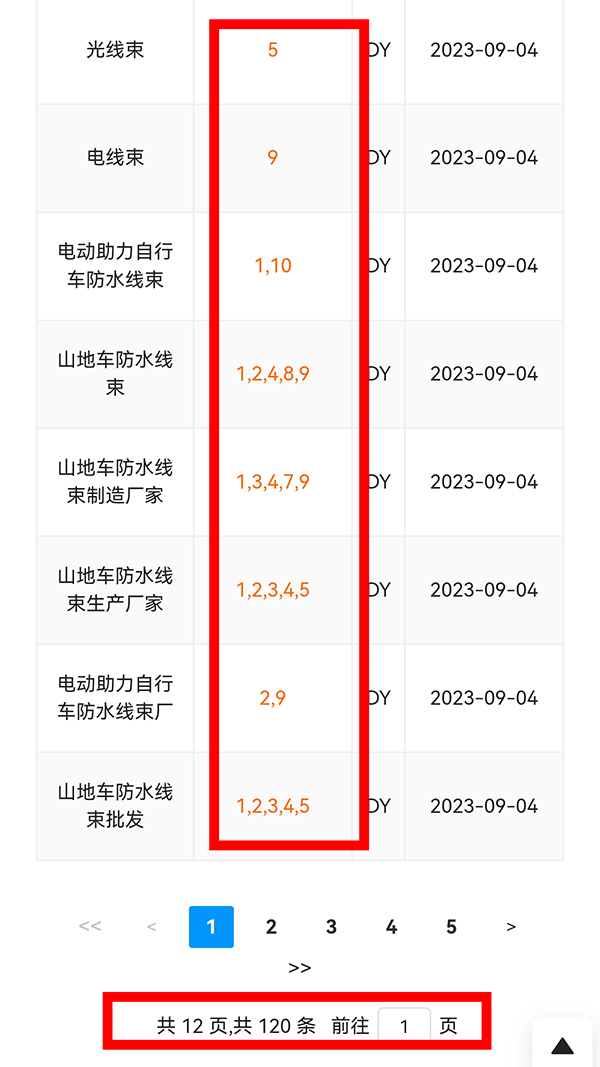Go to page 2 of results
Image resolution: width=600 pixels, height=1067 pixels.
271,927
